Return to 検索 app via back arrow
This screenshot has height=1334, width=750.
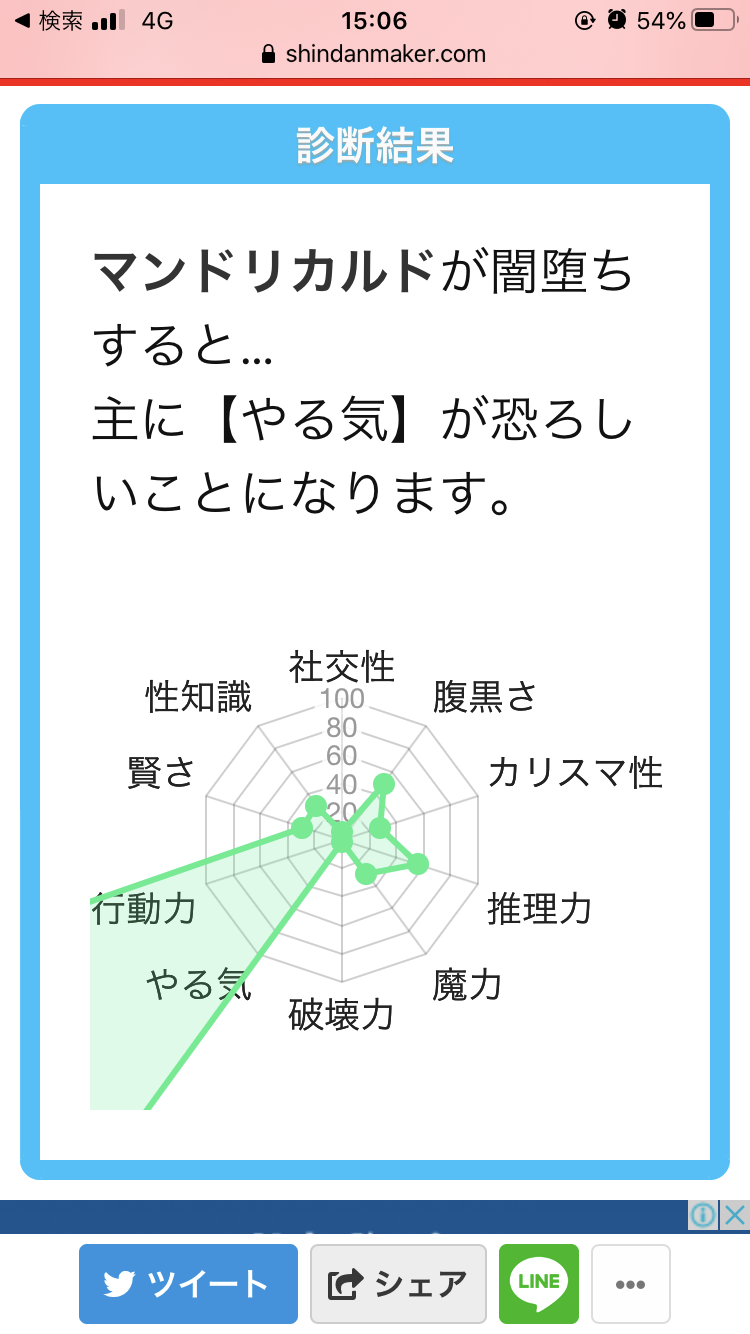[48, 21]
